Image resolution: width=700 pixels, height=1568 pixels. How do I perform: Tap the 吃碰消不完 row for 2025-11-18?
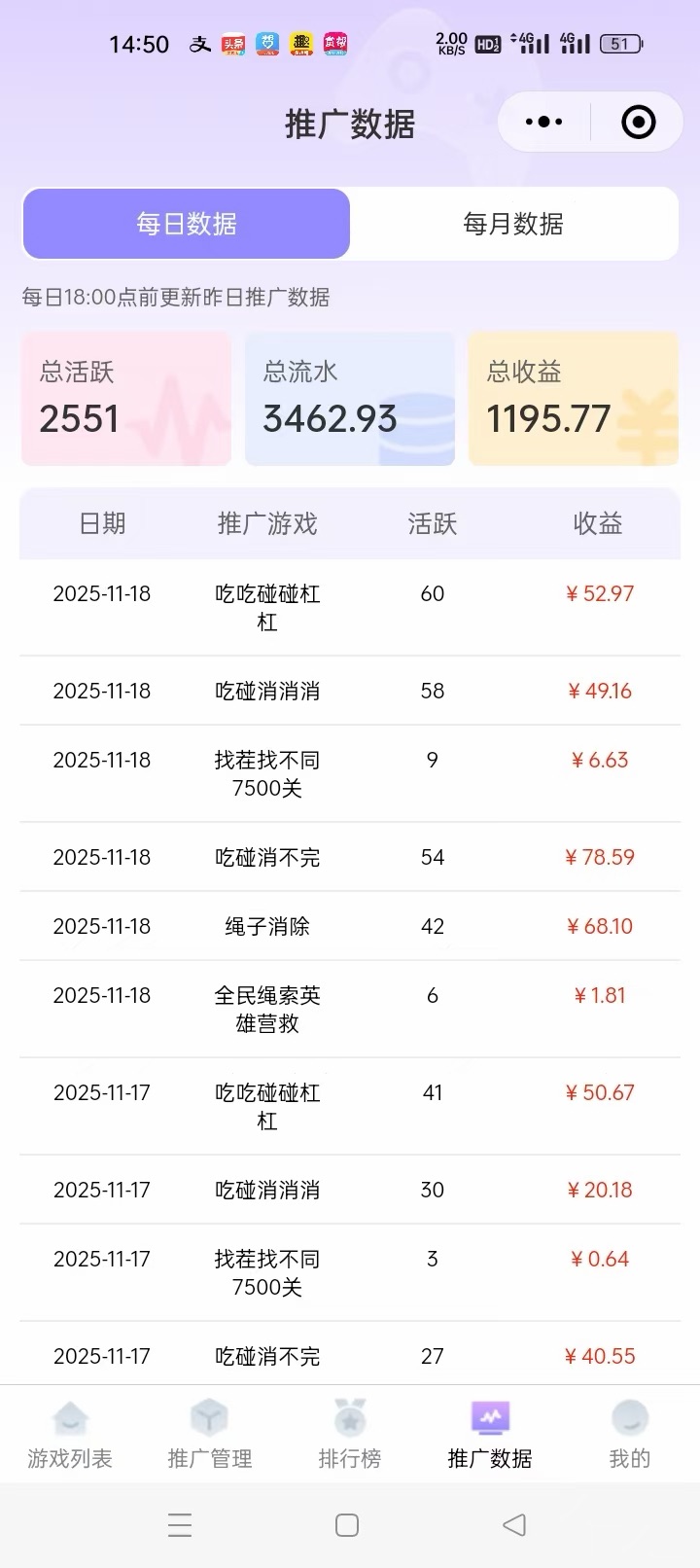point(350,857)
